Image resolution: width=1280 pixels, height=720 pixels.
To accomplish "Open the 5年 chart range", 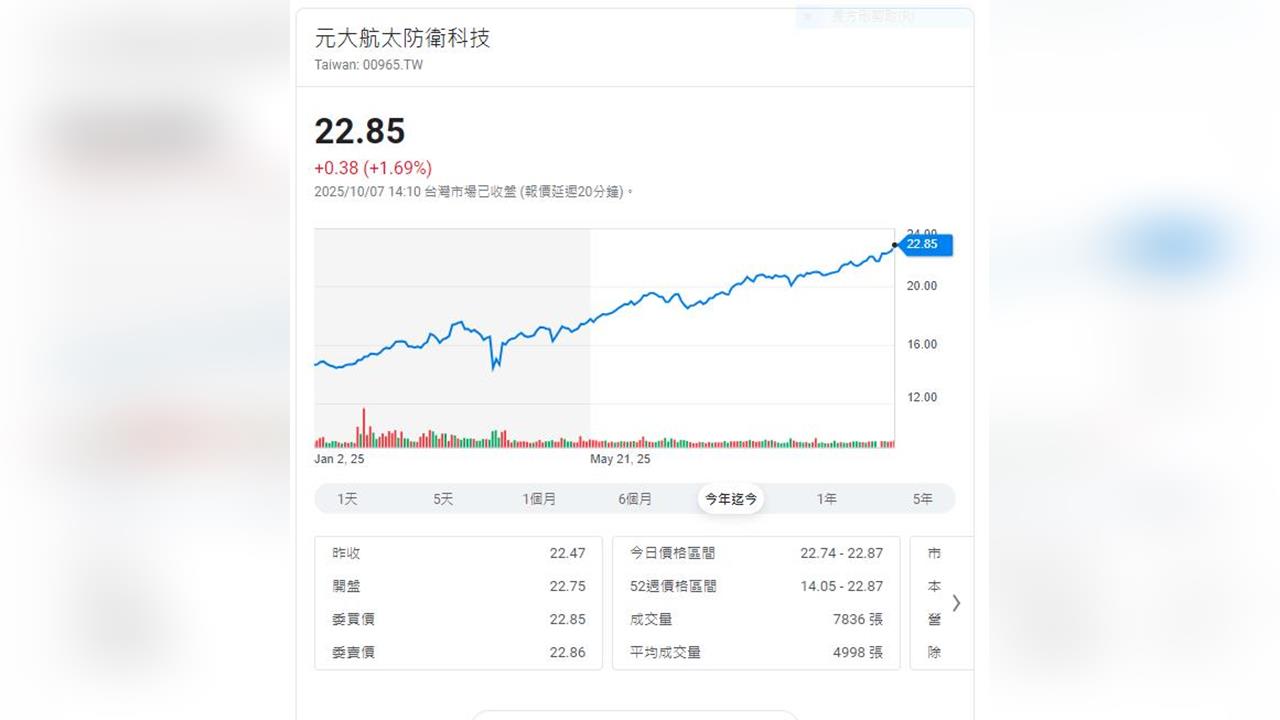I will (x=922, y=499).
